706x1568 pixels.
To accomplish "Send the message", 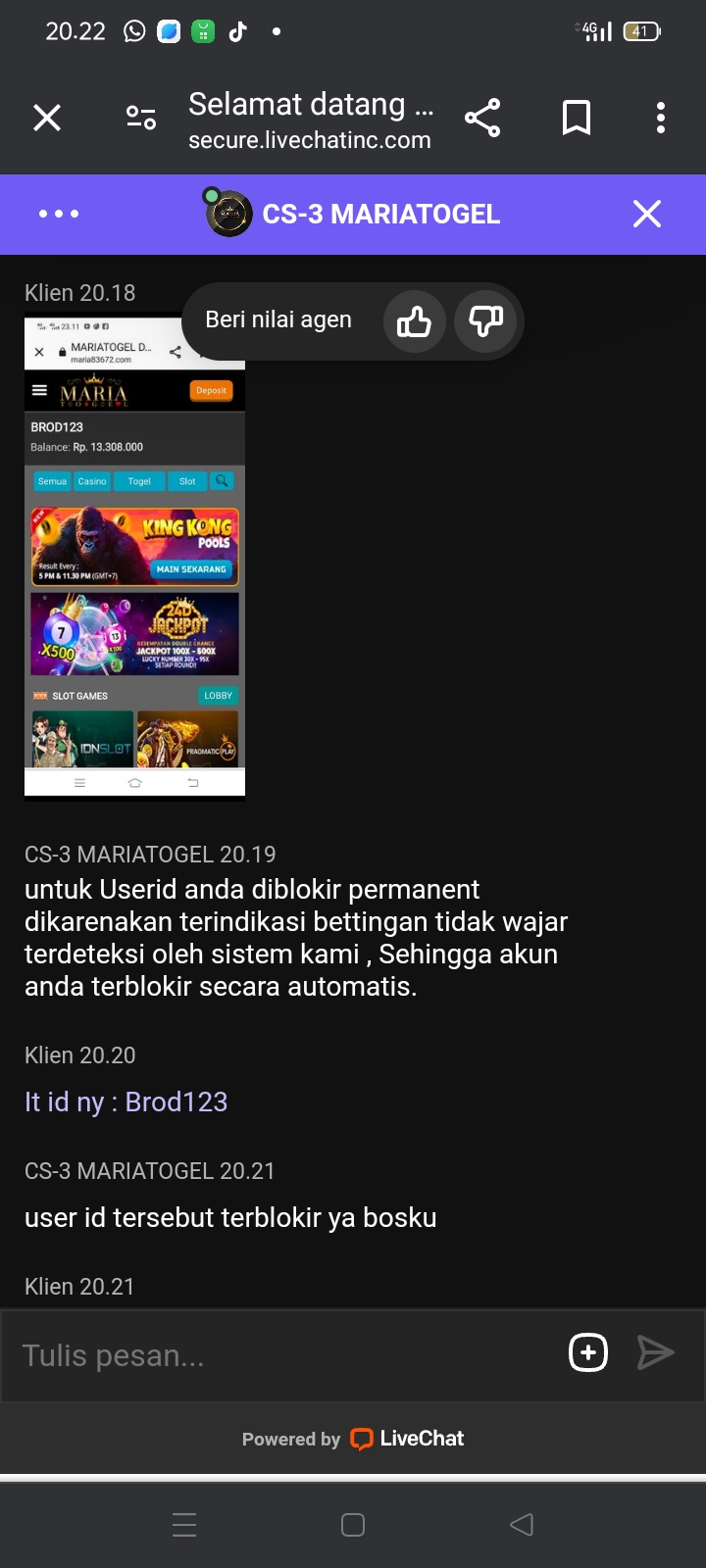I will pyautogui.click(x=655, y=1353).
